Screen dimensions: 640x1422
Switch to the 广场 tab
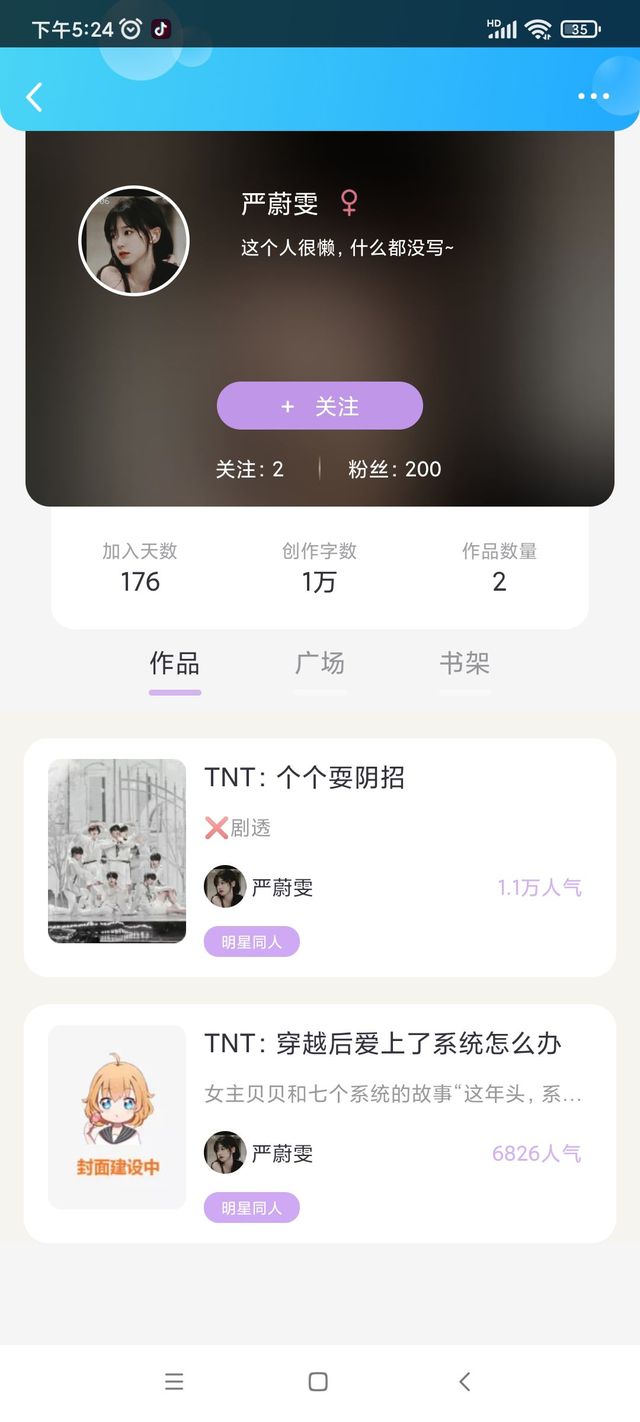coord(320,664)
